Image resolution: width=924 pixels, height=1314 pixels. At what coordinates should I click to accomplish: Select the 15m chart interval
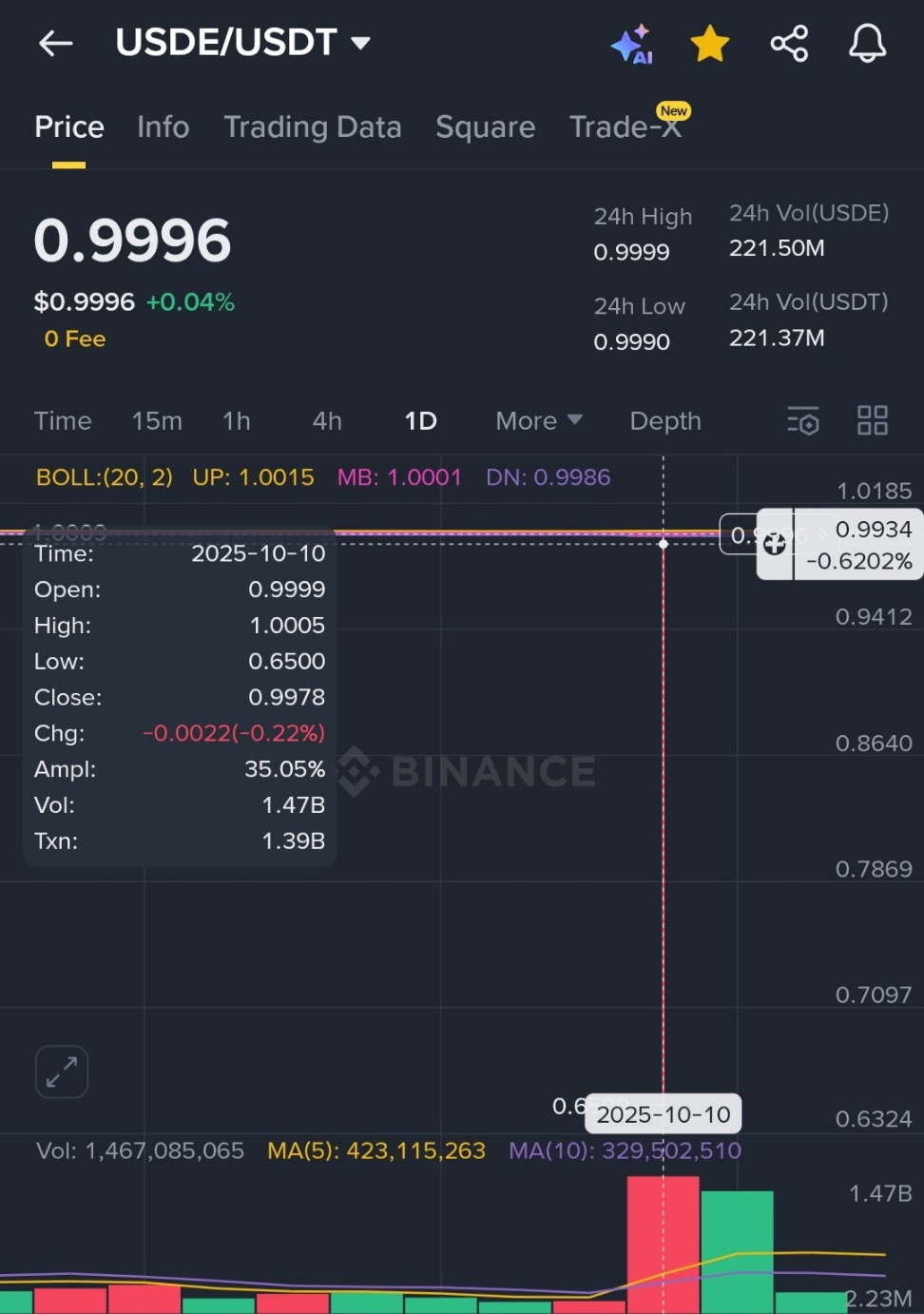pyautogui.click(x=157, y=420)
